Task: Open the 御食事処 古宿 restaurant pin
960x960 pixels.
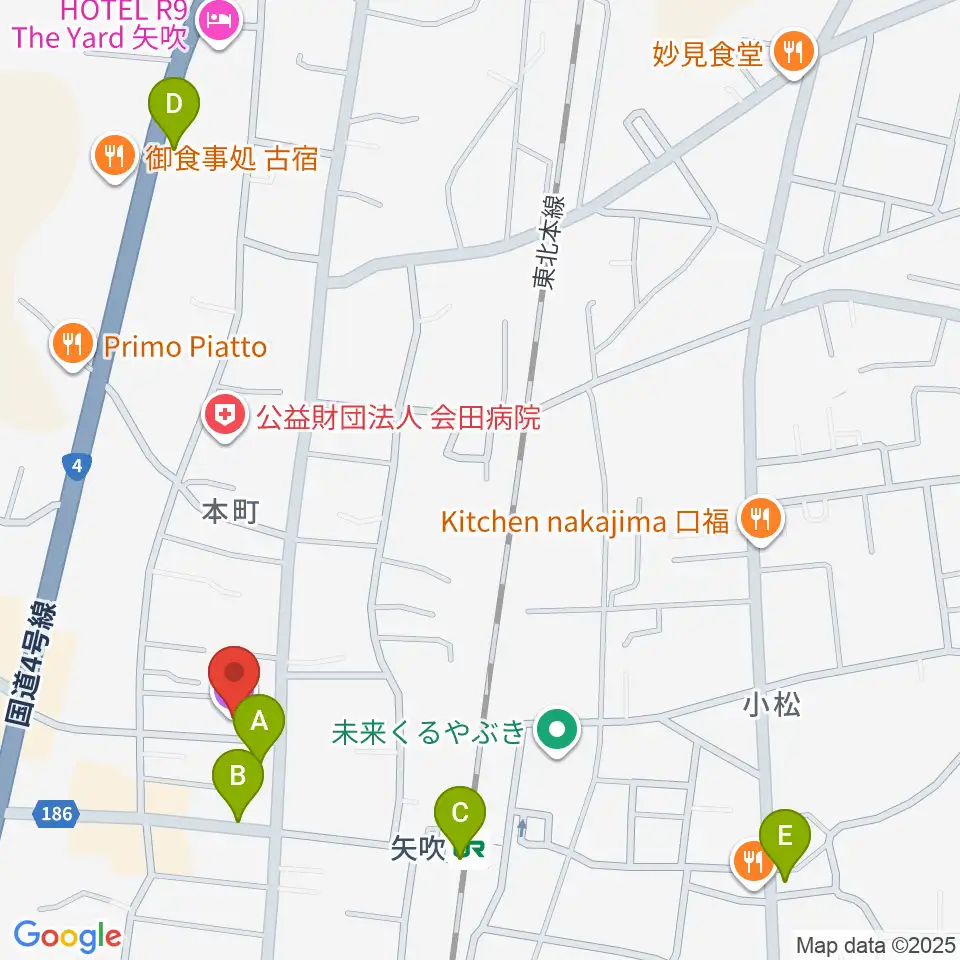Action: 114,158
